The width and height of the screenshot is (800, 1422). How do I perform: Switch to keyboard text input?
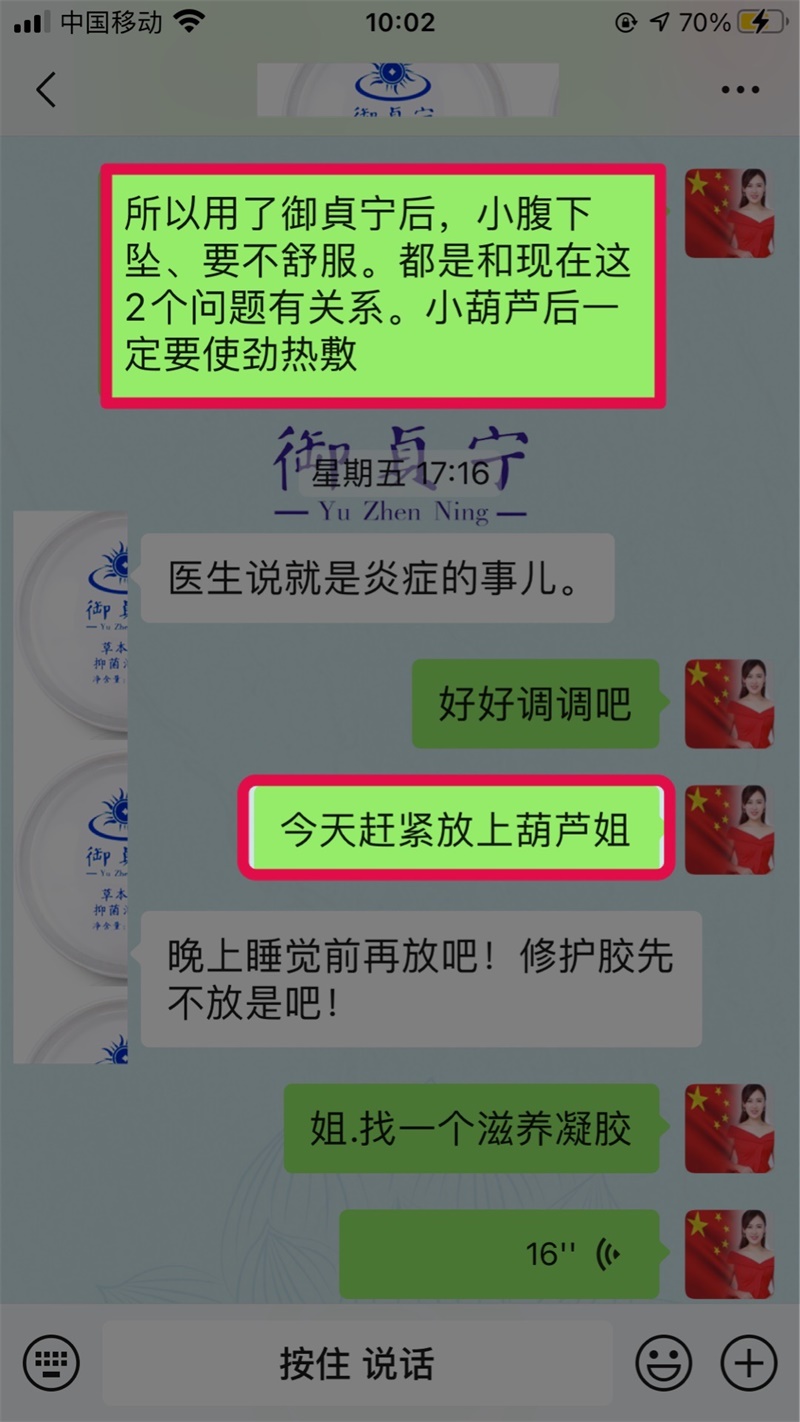click(x=51, y=1362)
